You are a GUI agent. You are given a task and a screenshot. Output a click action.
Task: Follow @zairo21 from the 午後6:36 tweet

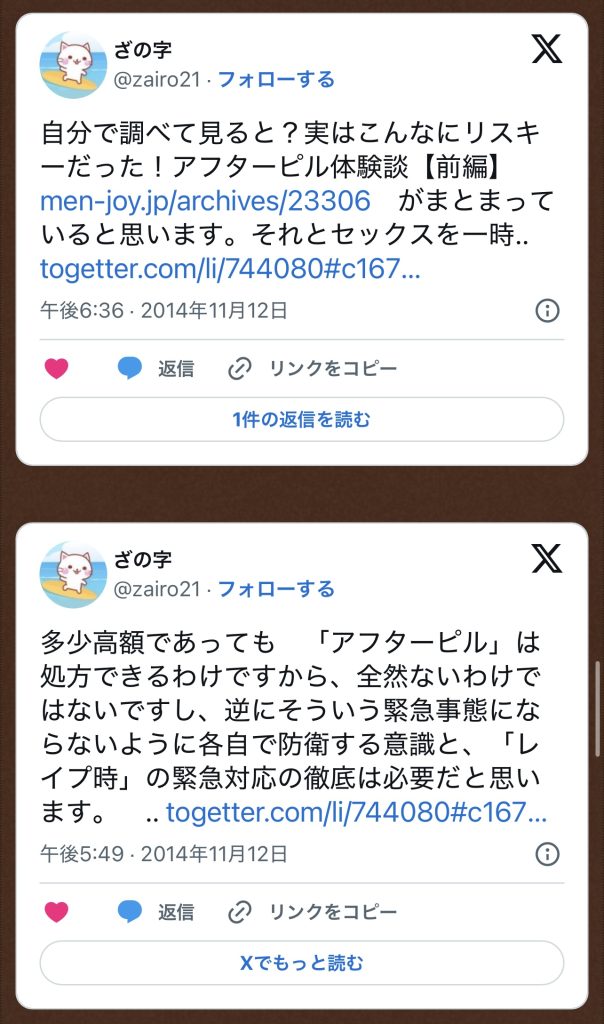click(x=276, y=79)
